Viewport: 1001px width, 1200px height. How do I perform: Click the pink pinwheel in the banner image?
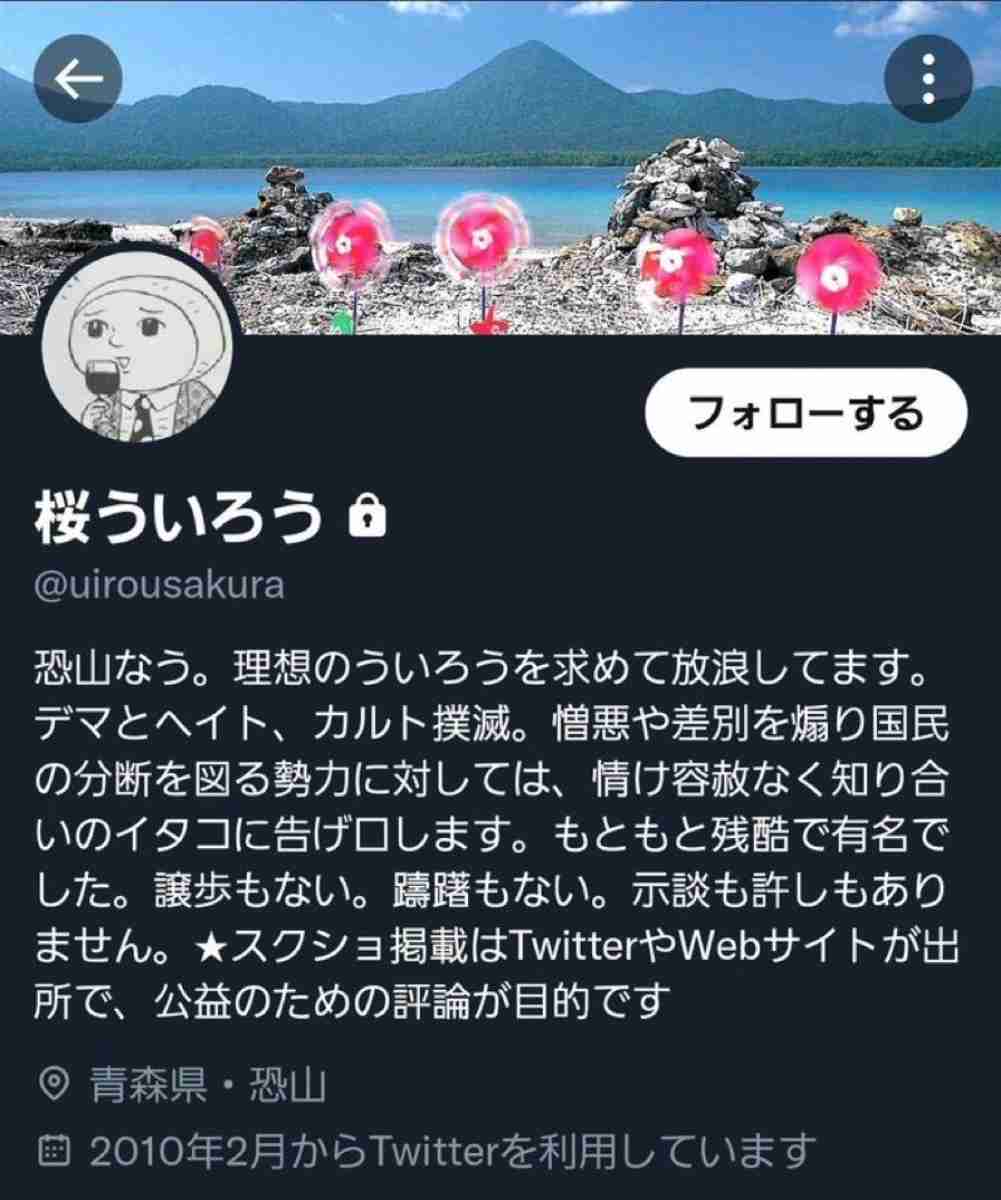pos(482,238)
